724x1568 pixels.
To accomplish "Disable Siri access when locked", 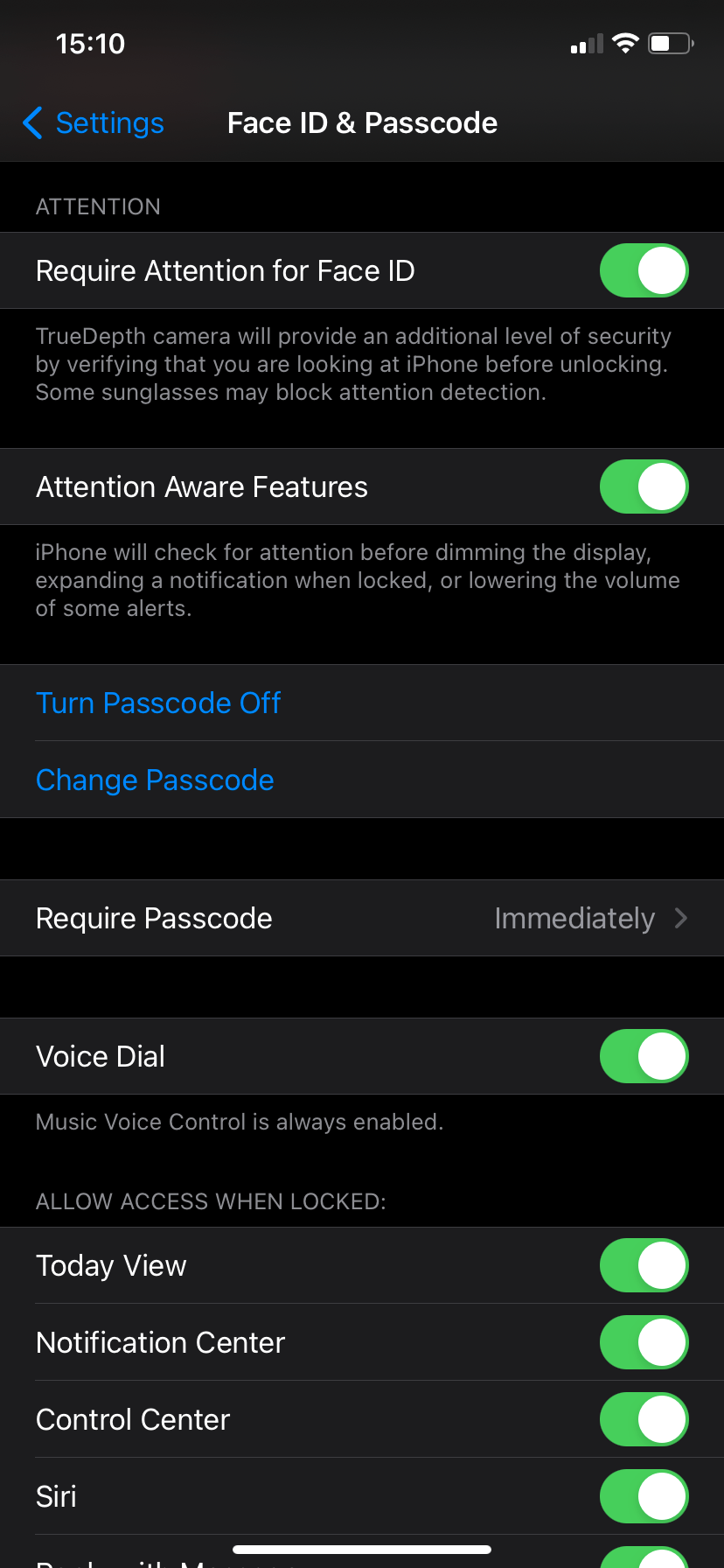I will pos(644,1496).
